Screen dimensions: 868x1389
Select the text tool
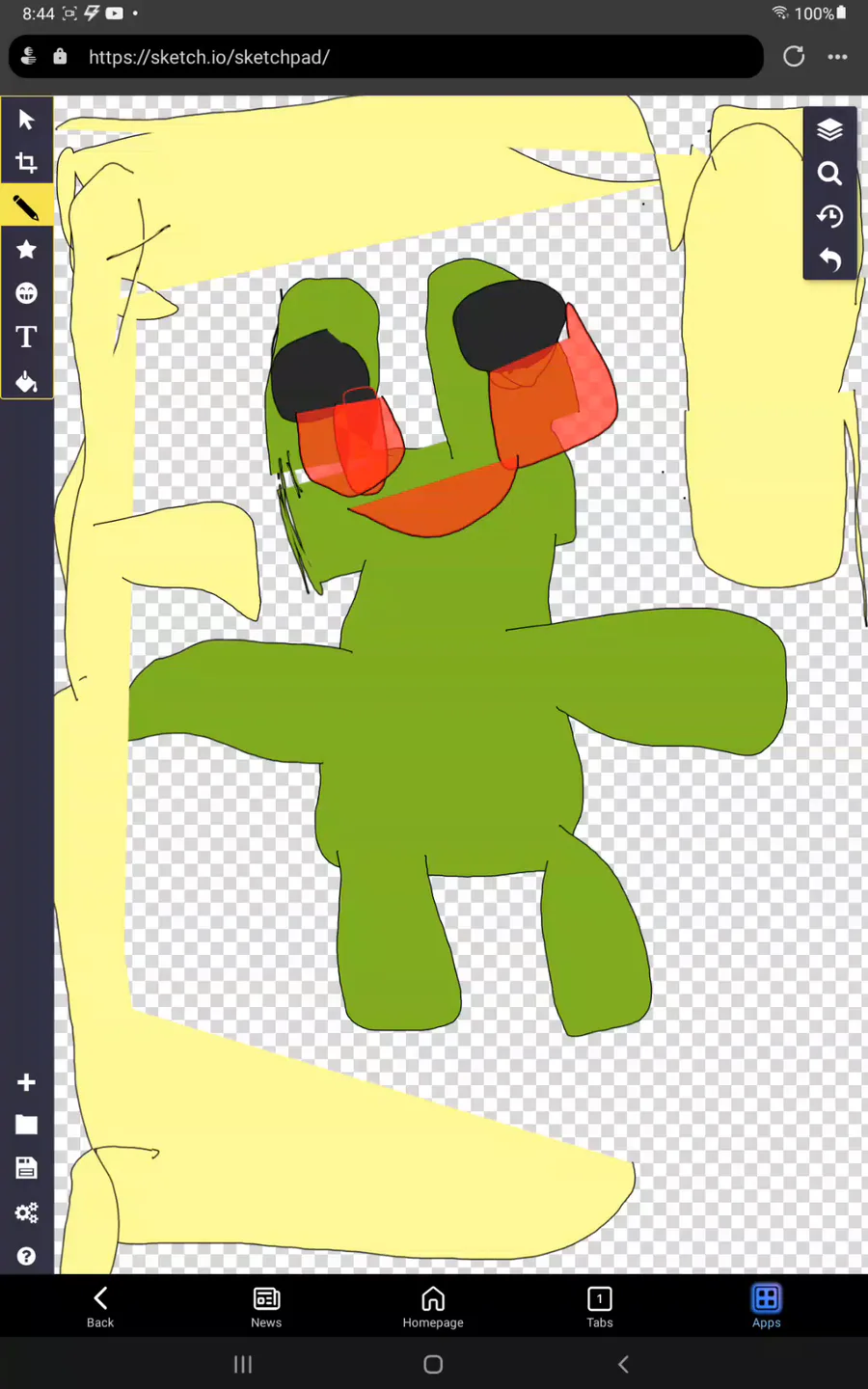pyautogui.click(x=26, y=337)
